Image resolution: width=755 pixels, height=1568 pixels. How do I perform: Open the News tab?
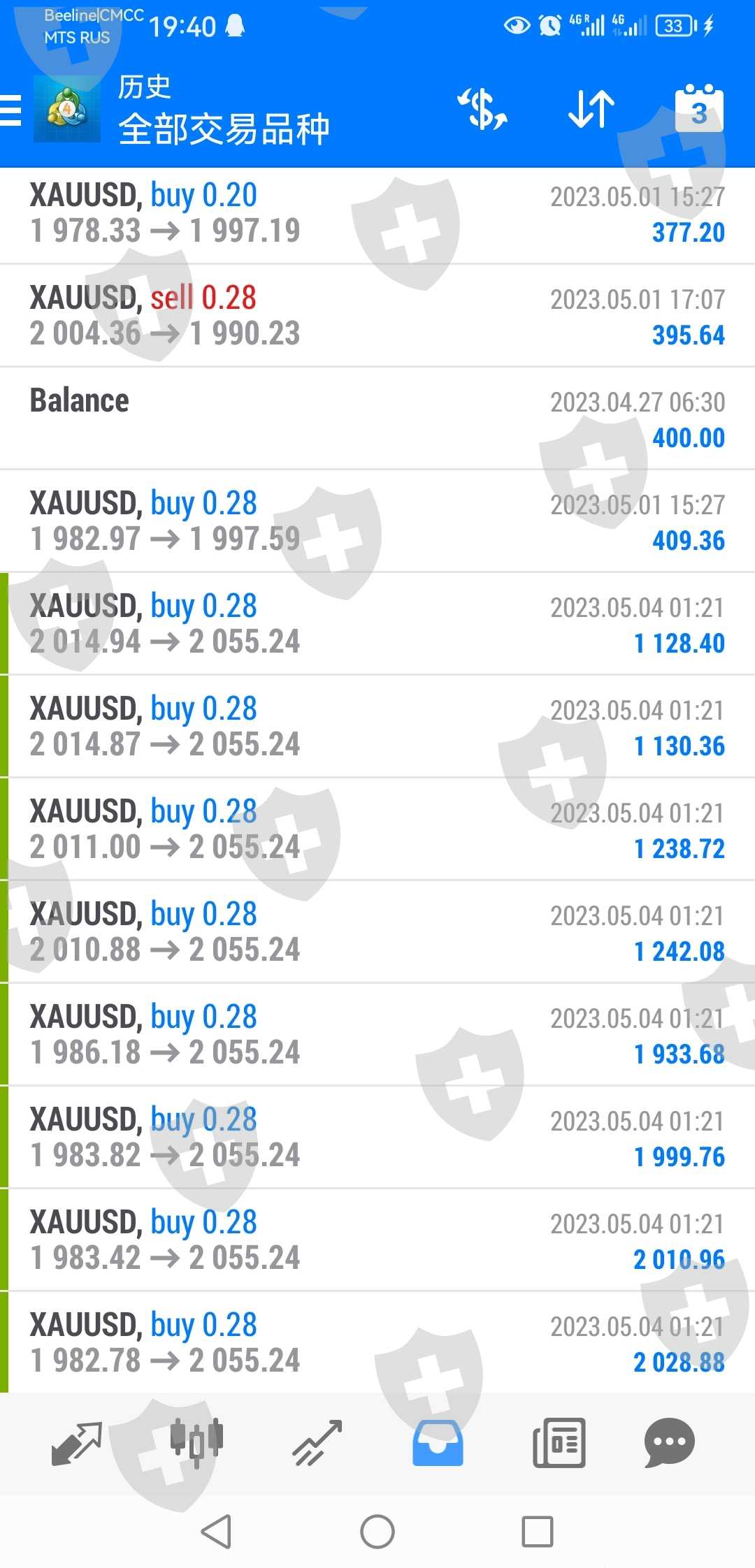pyautogui.click(x=559, y=1443)
